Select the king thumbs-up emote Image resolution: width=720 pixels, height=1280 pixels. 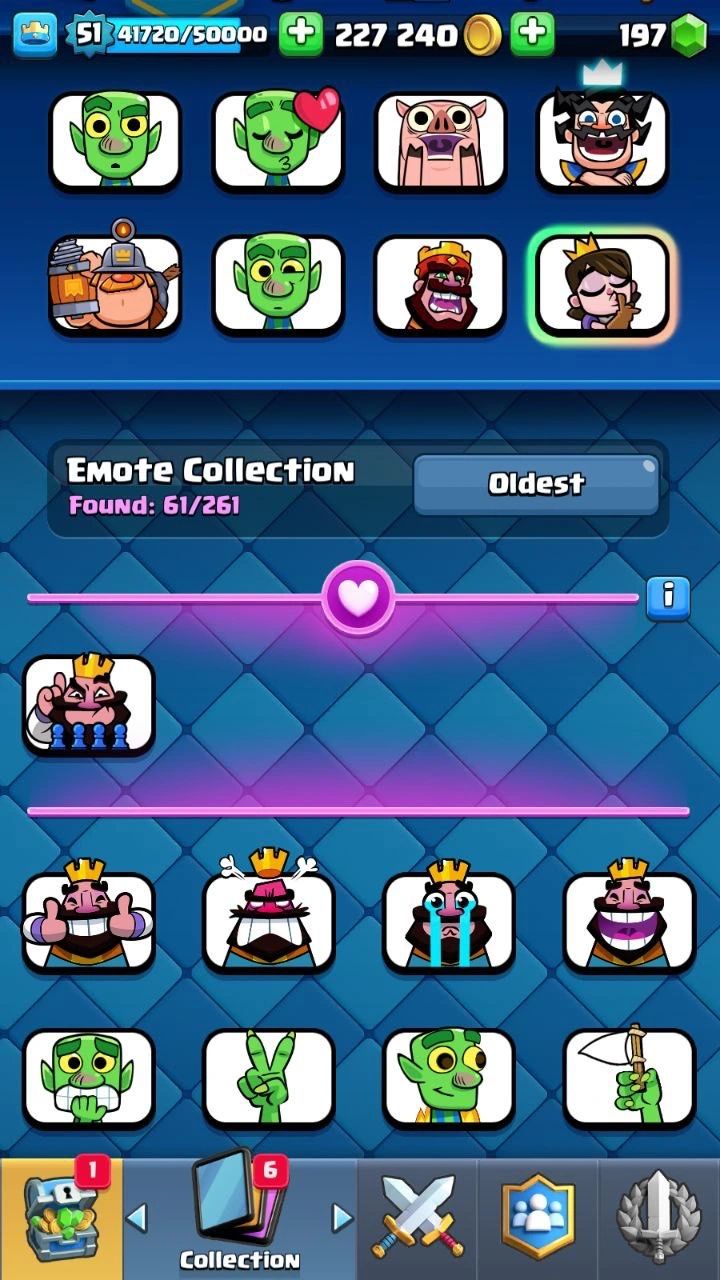pos(89,921)
